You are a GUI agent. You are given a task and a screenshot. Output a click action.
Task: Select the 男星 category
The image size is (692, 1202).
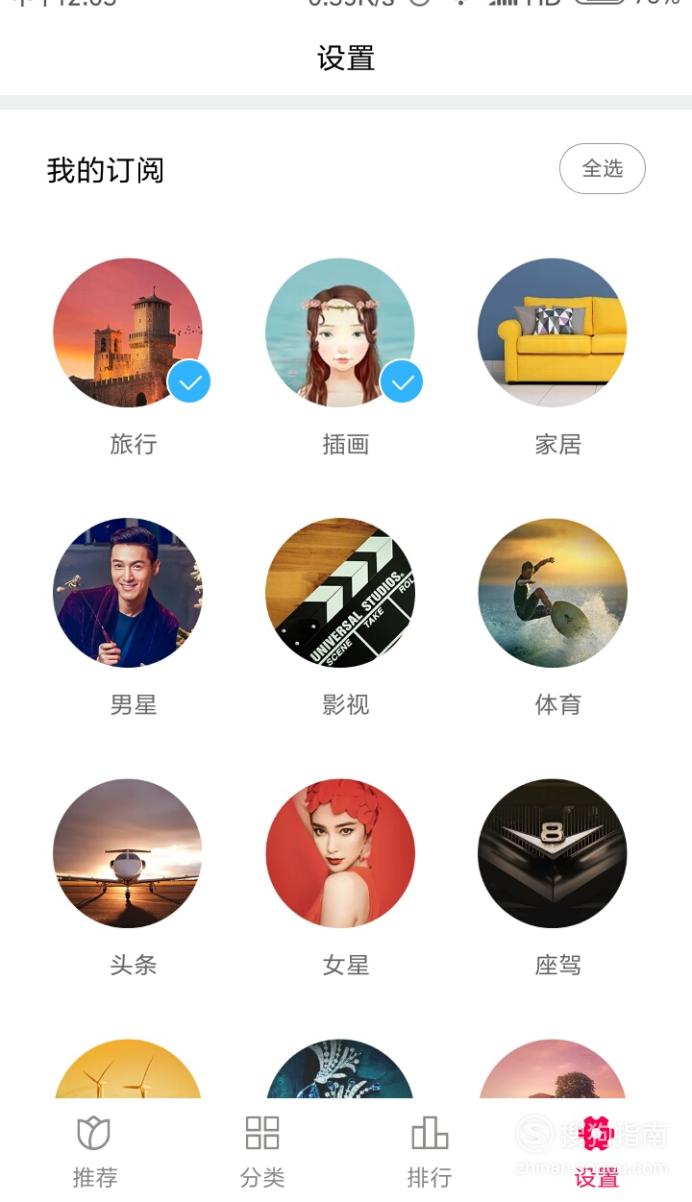(x=128, y=593)
